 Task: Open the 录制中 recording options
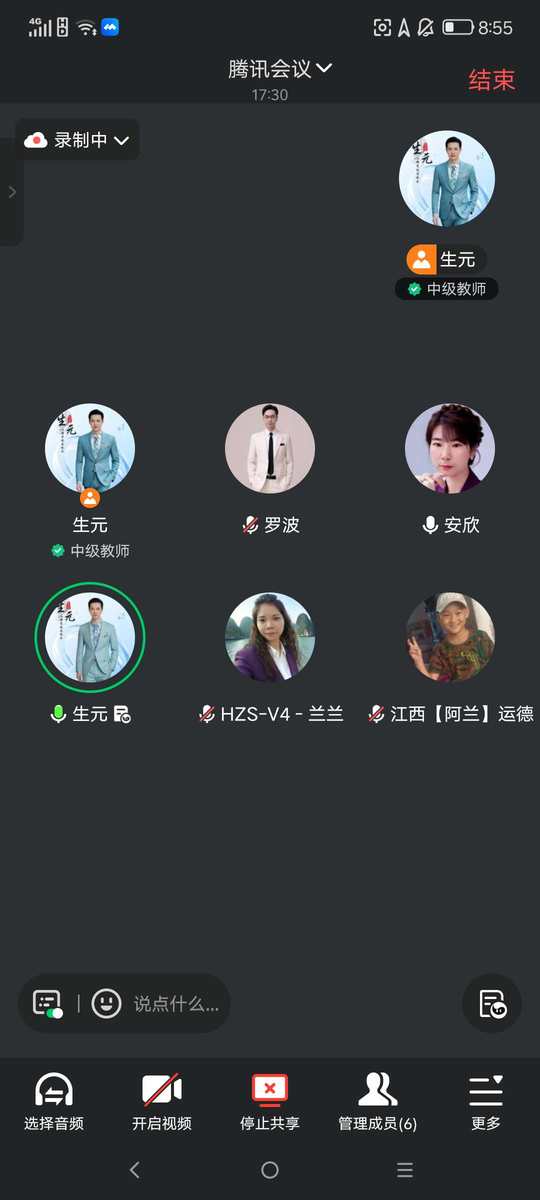tap(78, 140)
